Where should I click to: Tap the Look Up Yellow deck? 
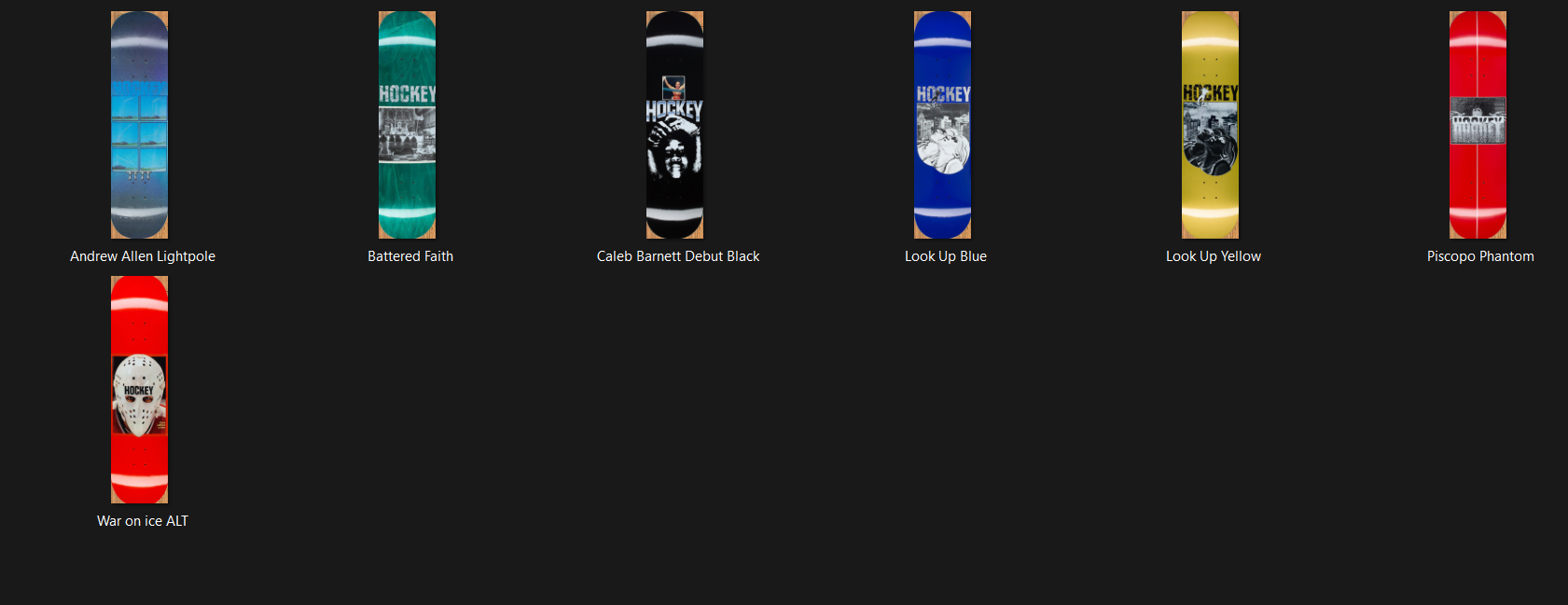[1210, 125]
